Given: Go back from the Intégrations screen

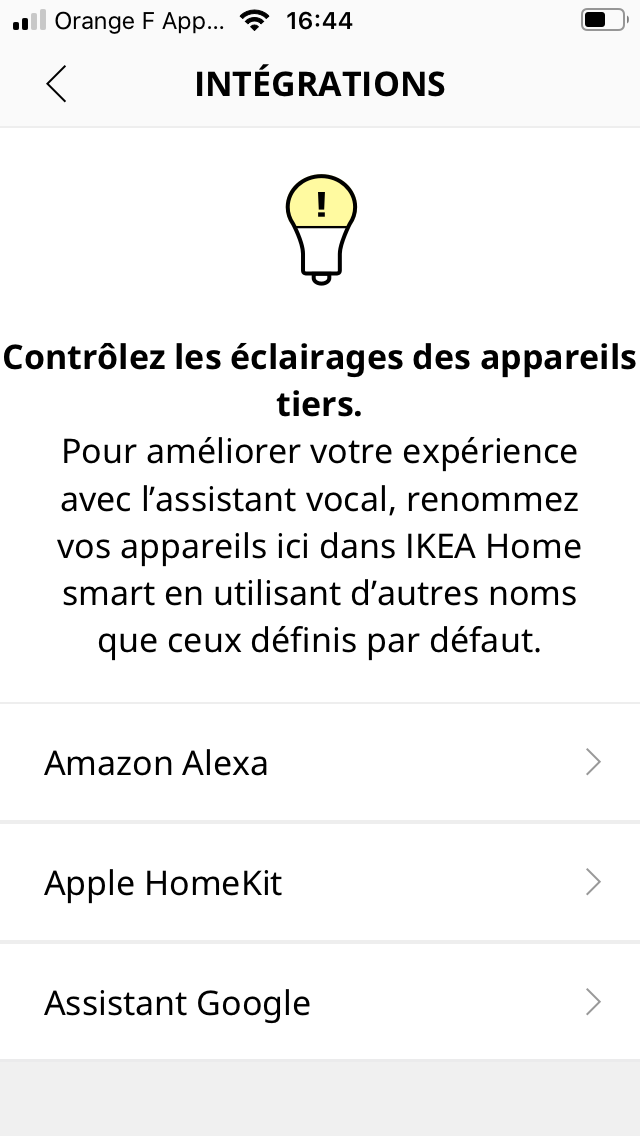Looking at the screenshot, I should pyautogui.click(x=57, y=84).
